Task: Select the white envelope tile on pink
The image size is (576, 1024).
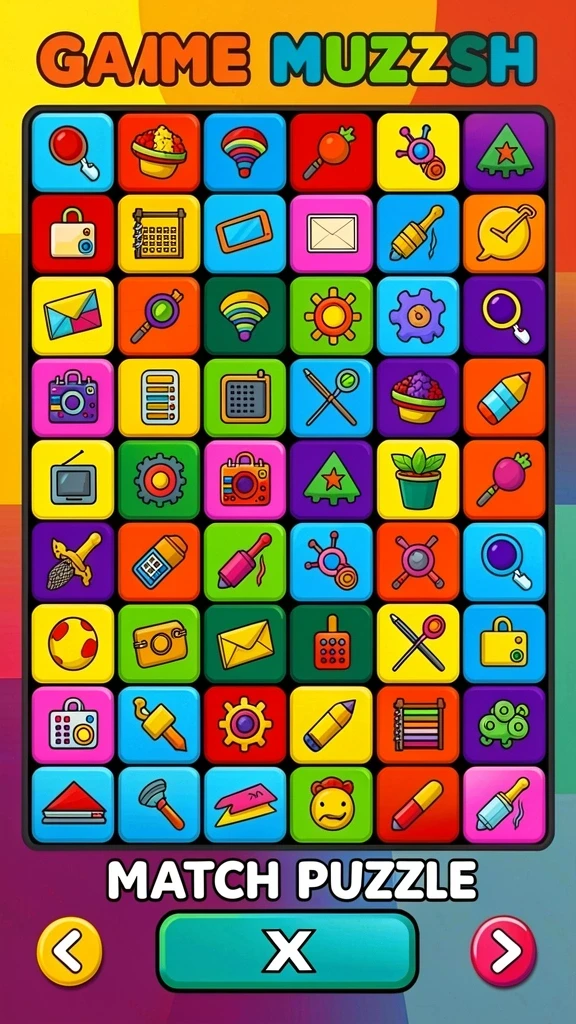Action: click(x=331, y=234)
